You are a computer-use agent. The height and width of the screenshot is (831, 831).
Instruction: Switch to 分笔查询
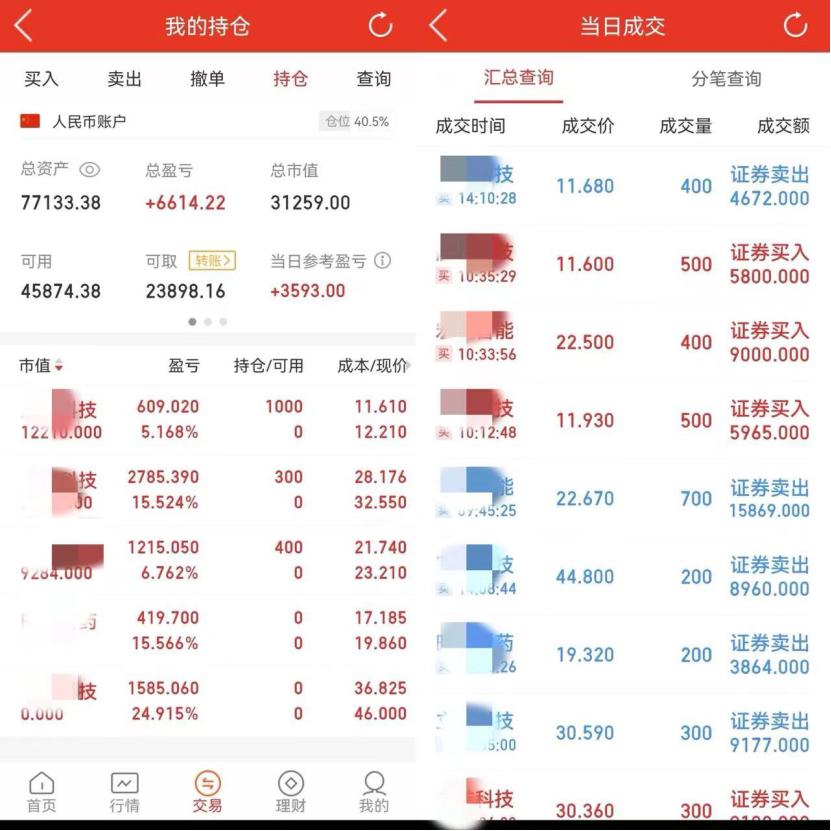pos(726,79)
